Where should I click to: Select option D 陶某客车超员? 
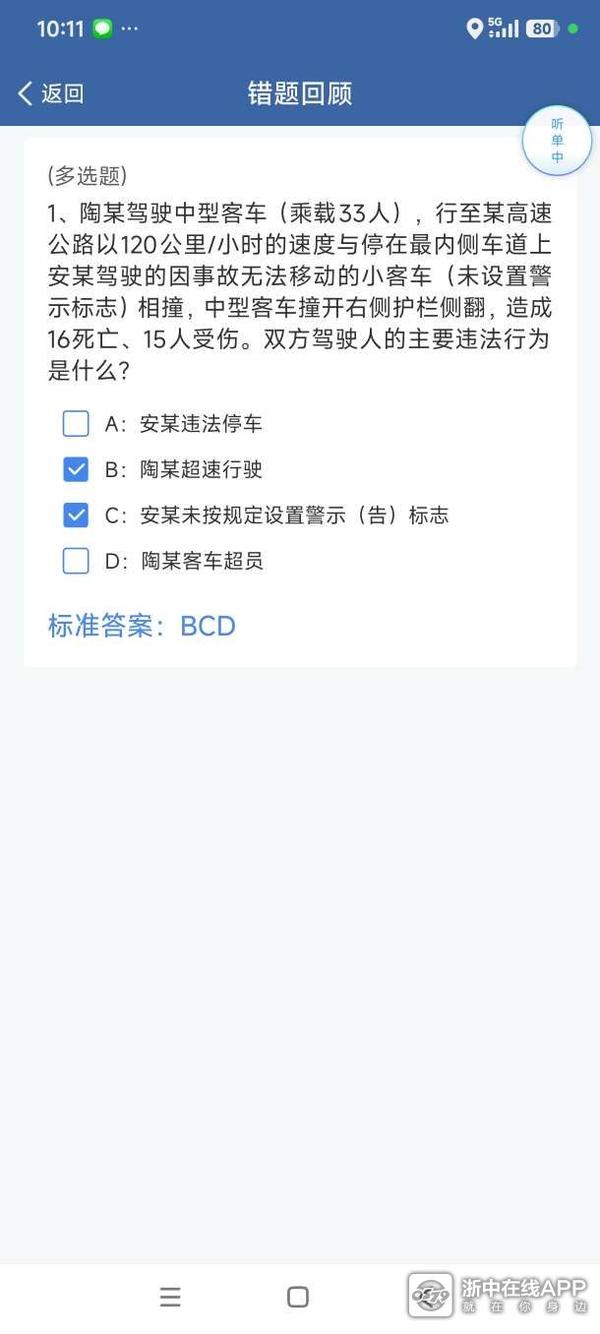pyautogui.click(x=76, y=561)
